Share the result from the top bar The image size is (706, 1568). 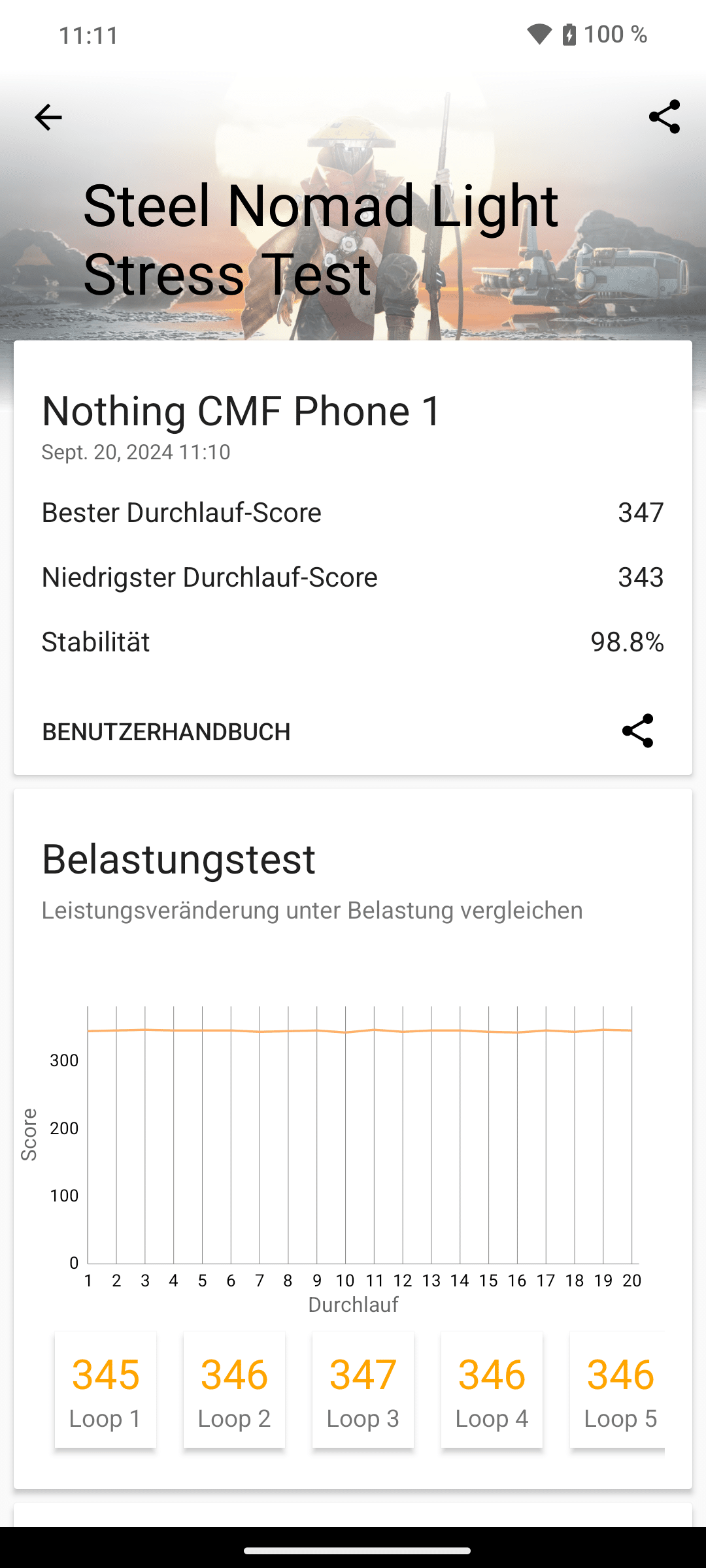pos(664,117)
